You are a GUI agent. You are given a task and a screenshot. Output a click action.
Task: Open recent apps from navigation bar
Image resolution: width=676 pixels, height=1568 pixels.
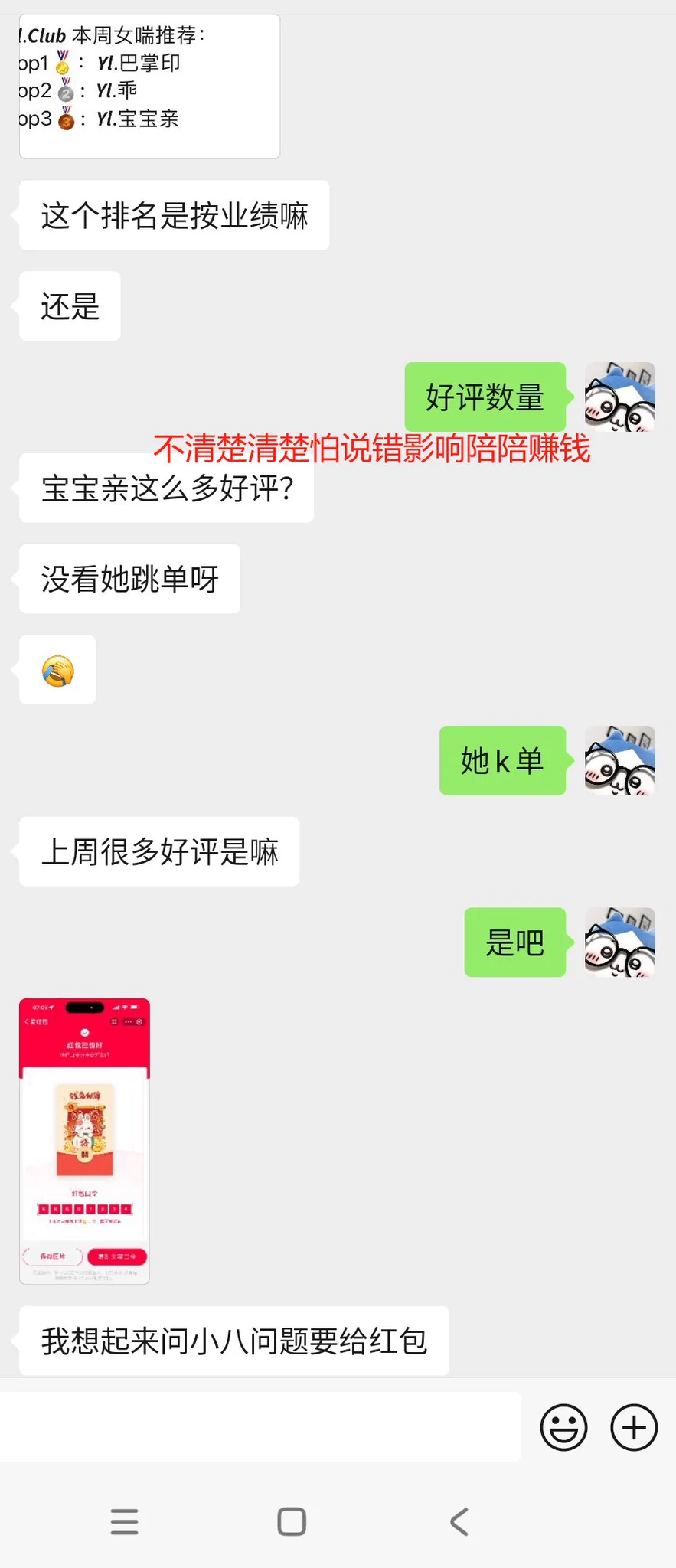124,1521
